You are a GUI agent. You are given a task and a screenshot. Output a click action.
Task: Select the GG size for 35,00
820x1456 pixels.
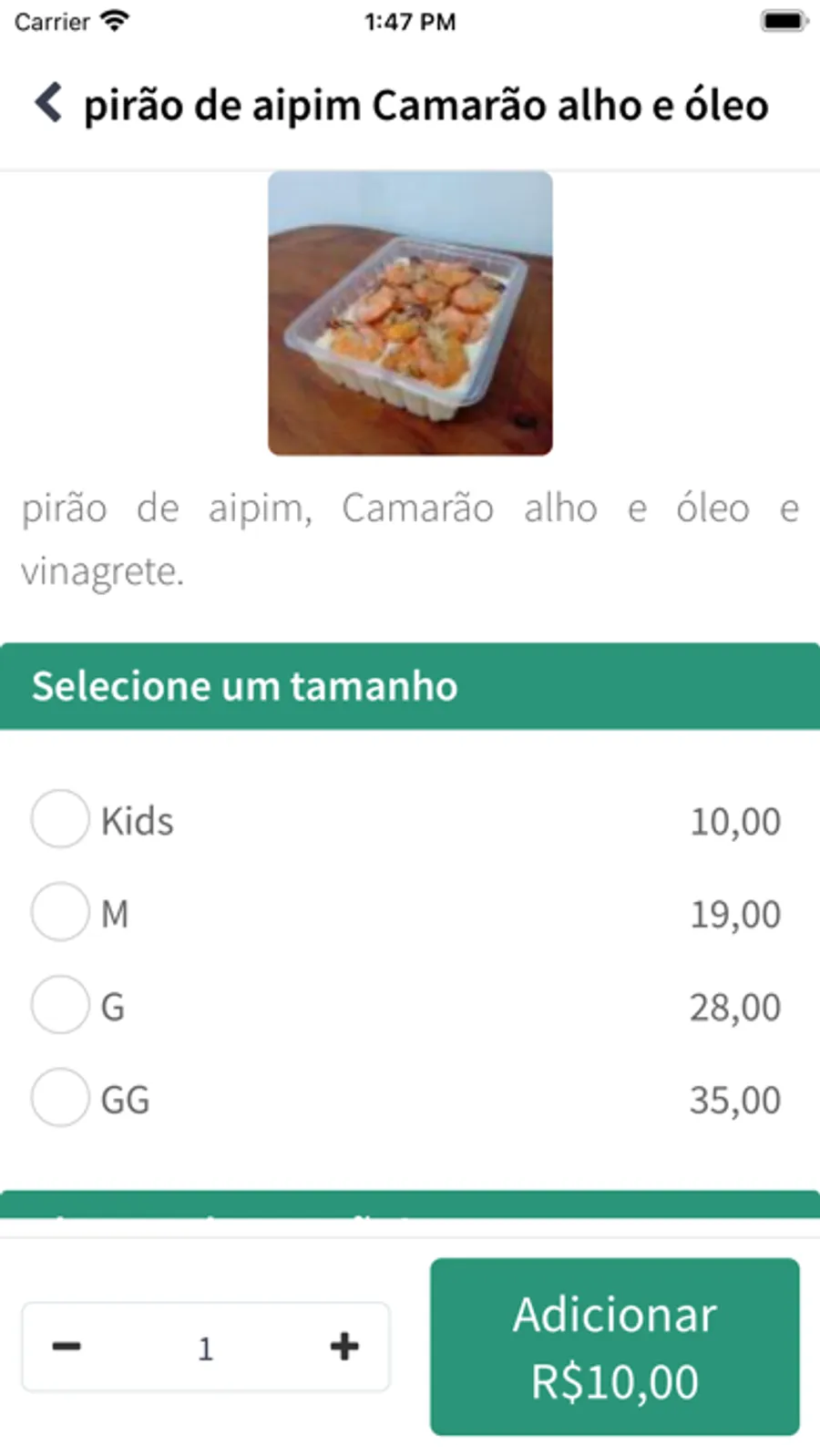pyautogui.click(x=60, y=1097)
